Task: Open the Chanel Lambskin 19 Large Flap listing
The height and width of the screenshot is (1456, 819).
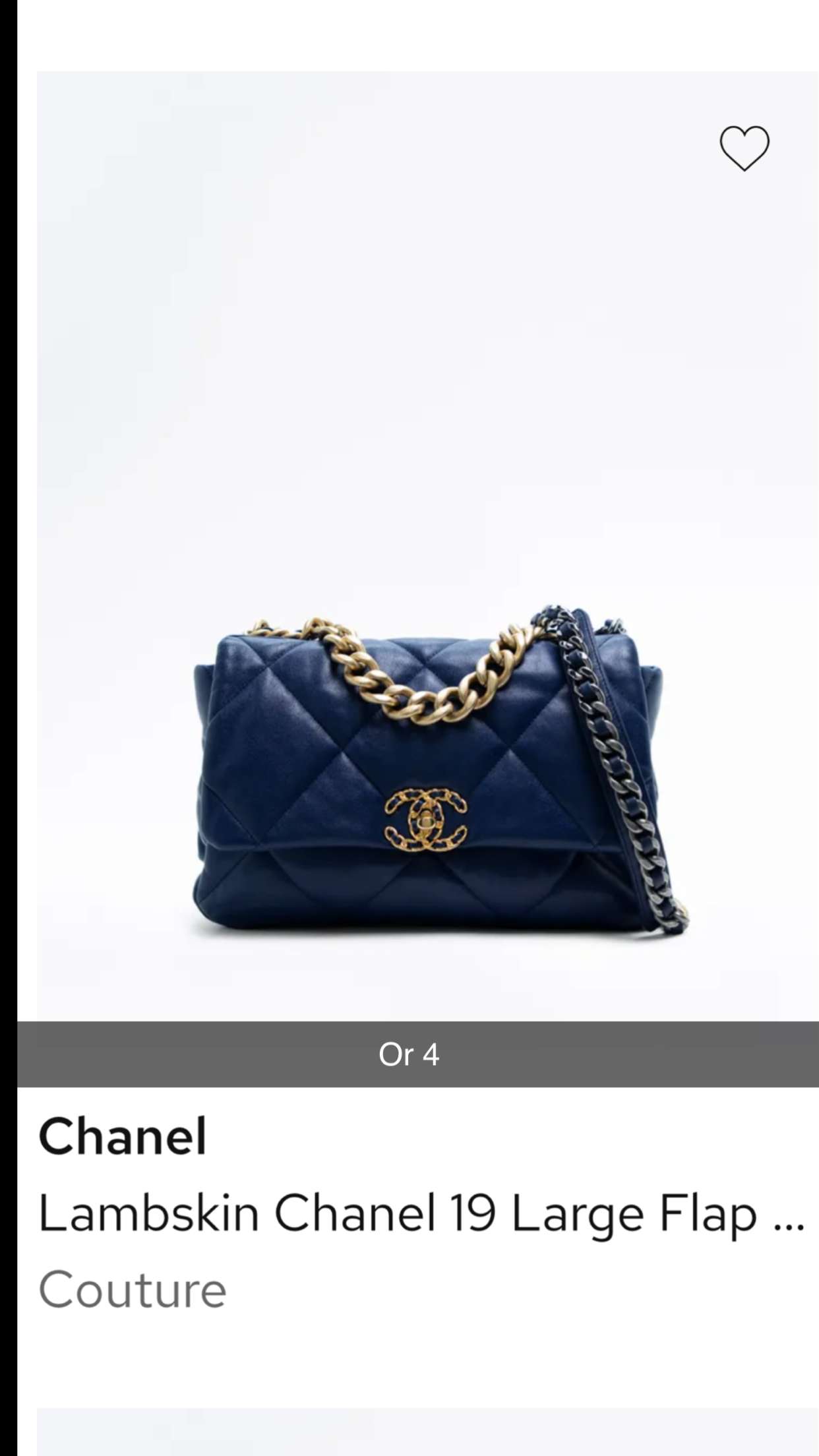Action: 422,1212
